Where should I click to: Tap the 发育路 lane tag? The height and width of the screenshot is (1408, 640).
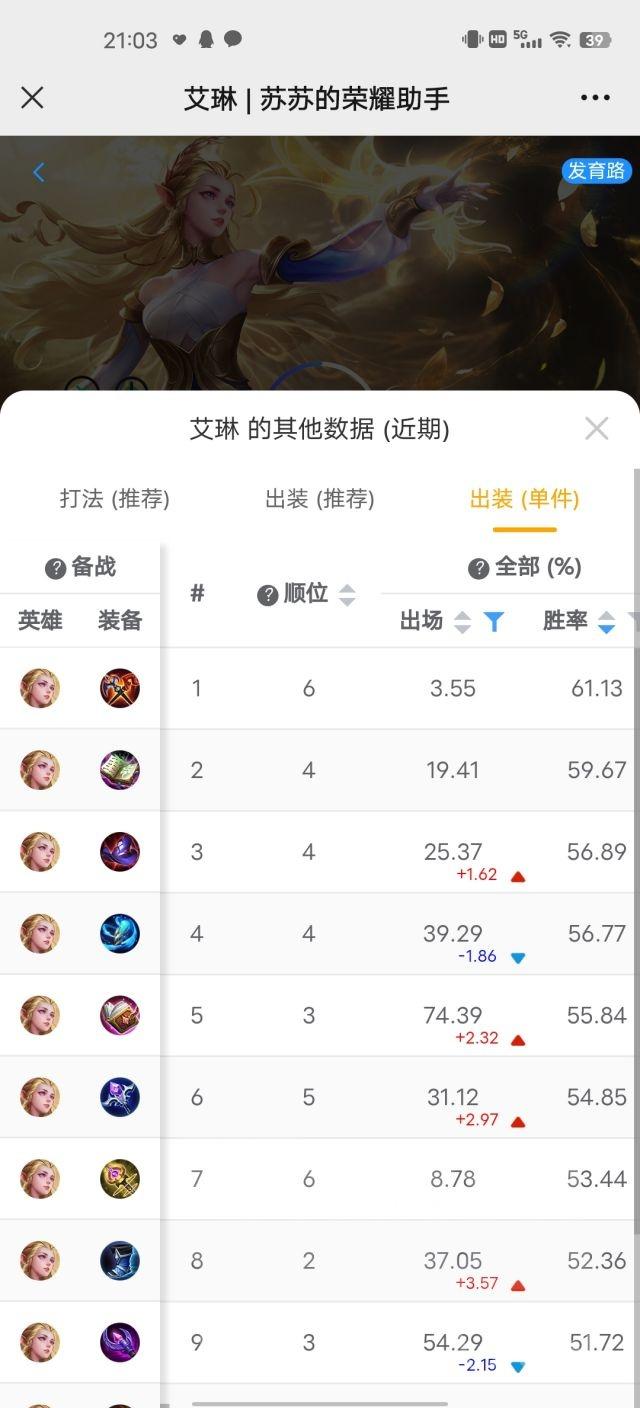596,170
